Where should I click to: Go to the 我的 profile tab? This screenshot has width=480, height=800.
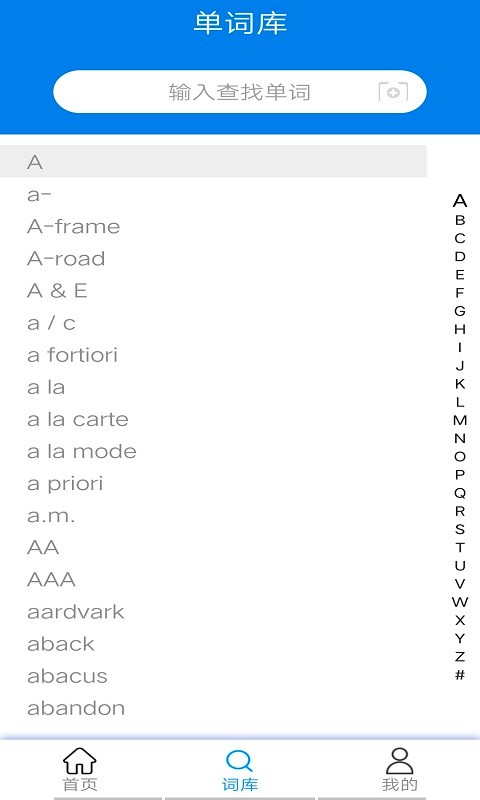399,769
